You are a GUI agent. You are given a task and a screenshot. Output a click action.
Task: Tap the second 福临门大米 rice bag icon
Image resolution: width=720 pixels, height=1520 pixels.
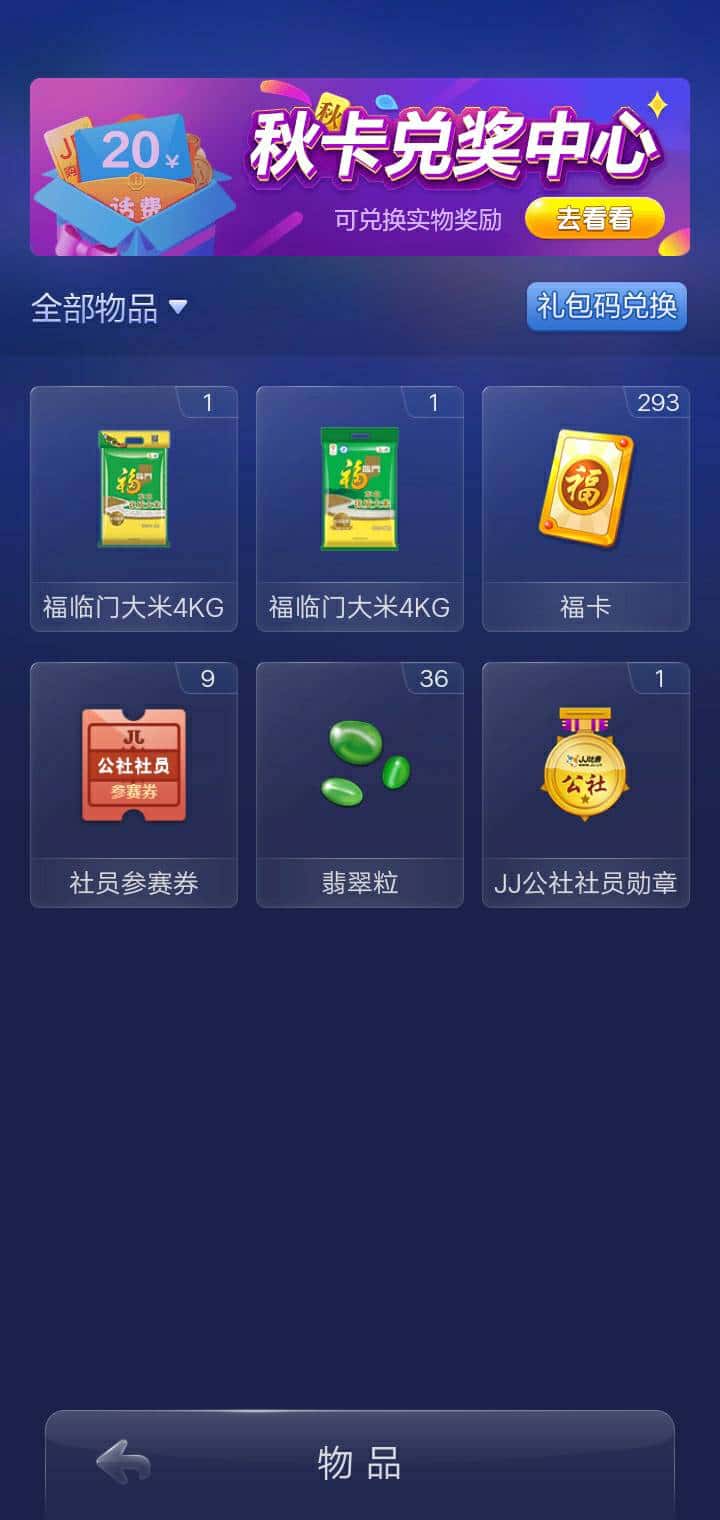359,485
